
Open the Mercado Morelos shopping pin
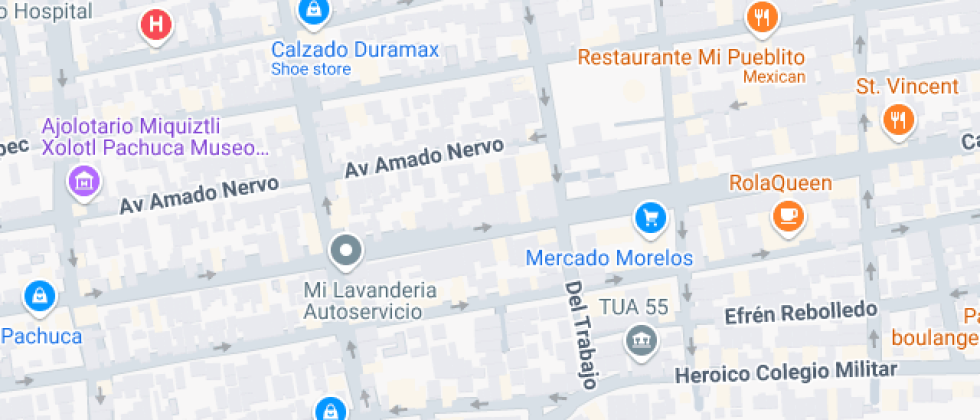click(x=651, y=217)
